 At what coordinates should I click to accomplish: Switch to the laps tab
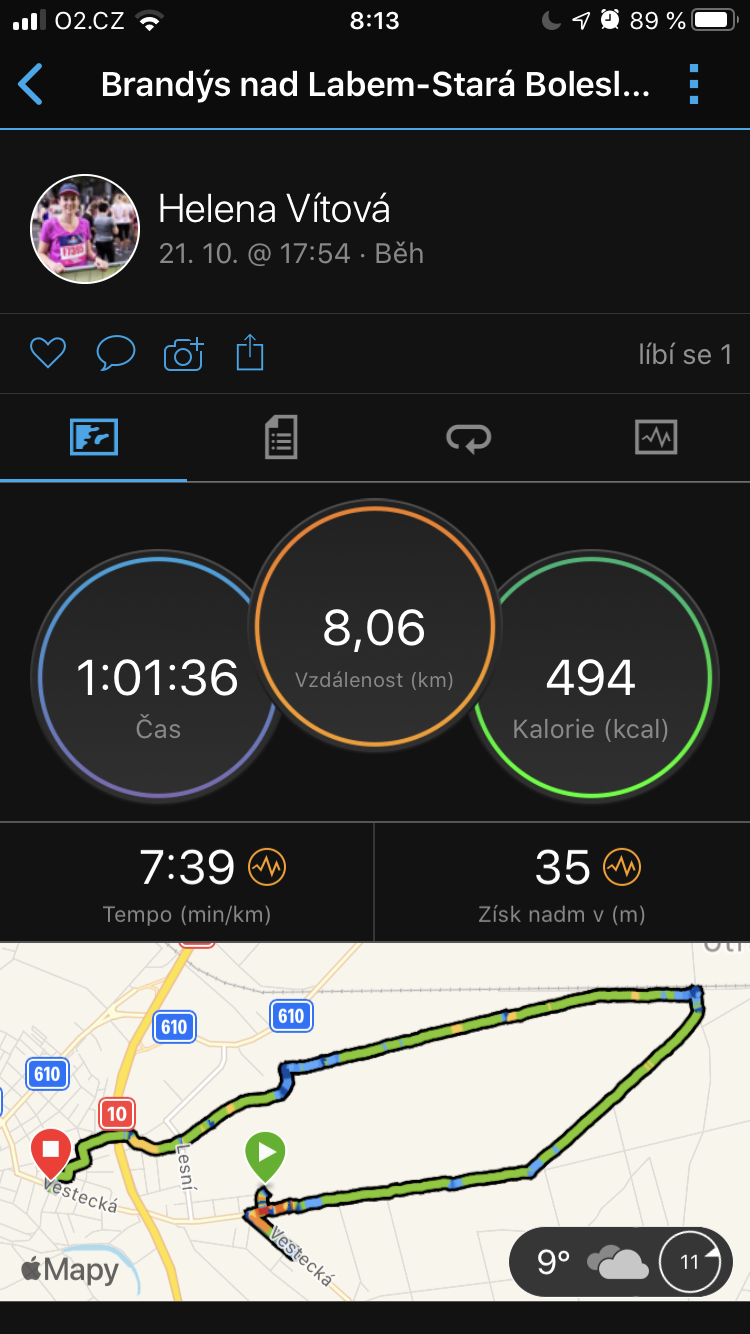click(468, 437)
